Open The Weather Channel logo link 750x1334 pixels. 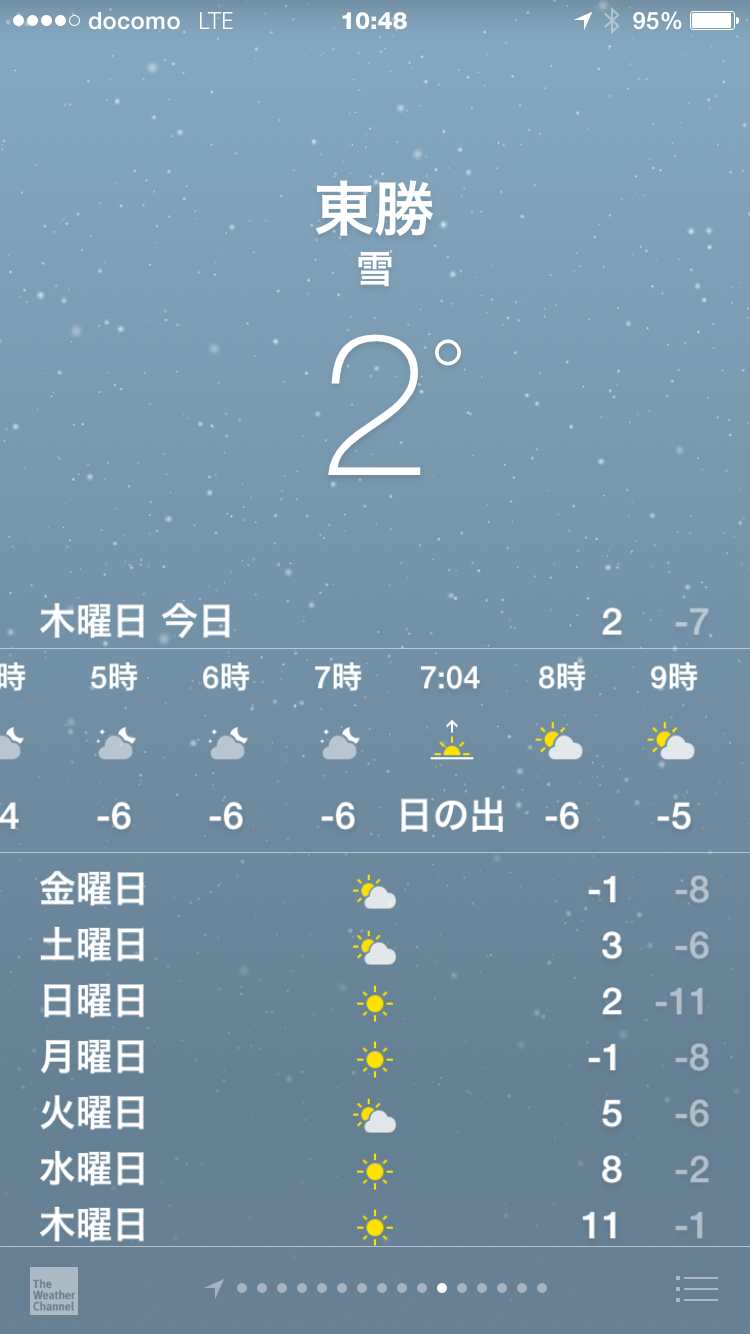point(53,1290)
